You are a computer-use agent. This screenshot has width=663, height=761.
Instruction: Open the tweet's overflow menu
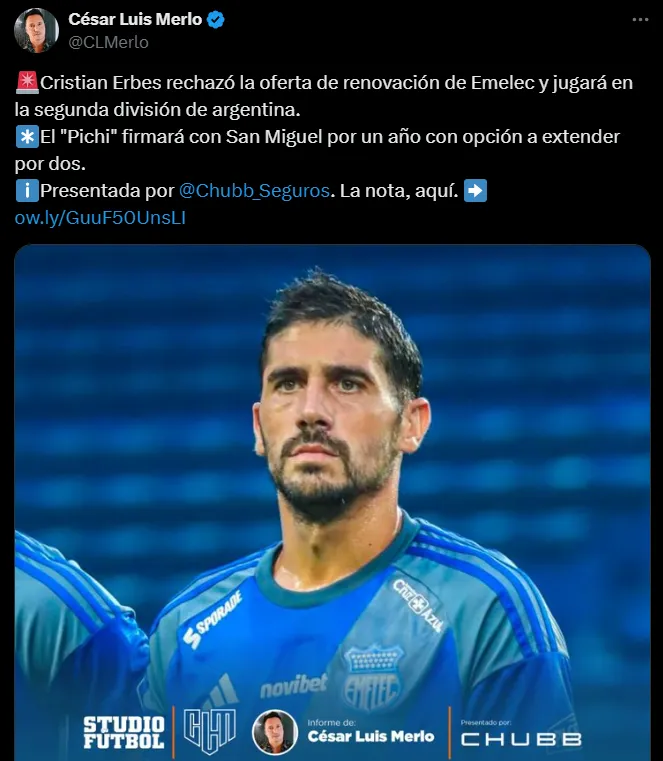(x=639, y=20)
